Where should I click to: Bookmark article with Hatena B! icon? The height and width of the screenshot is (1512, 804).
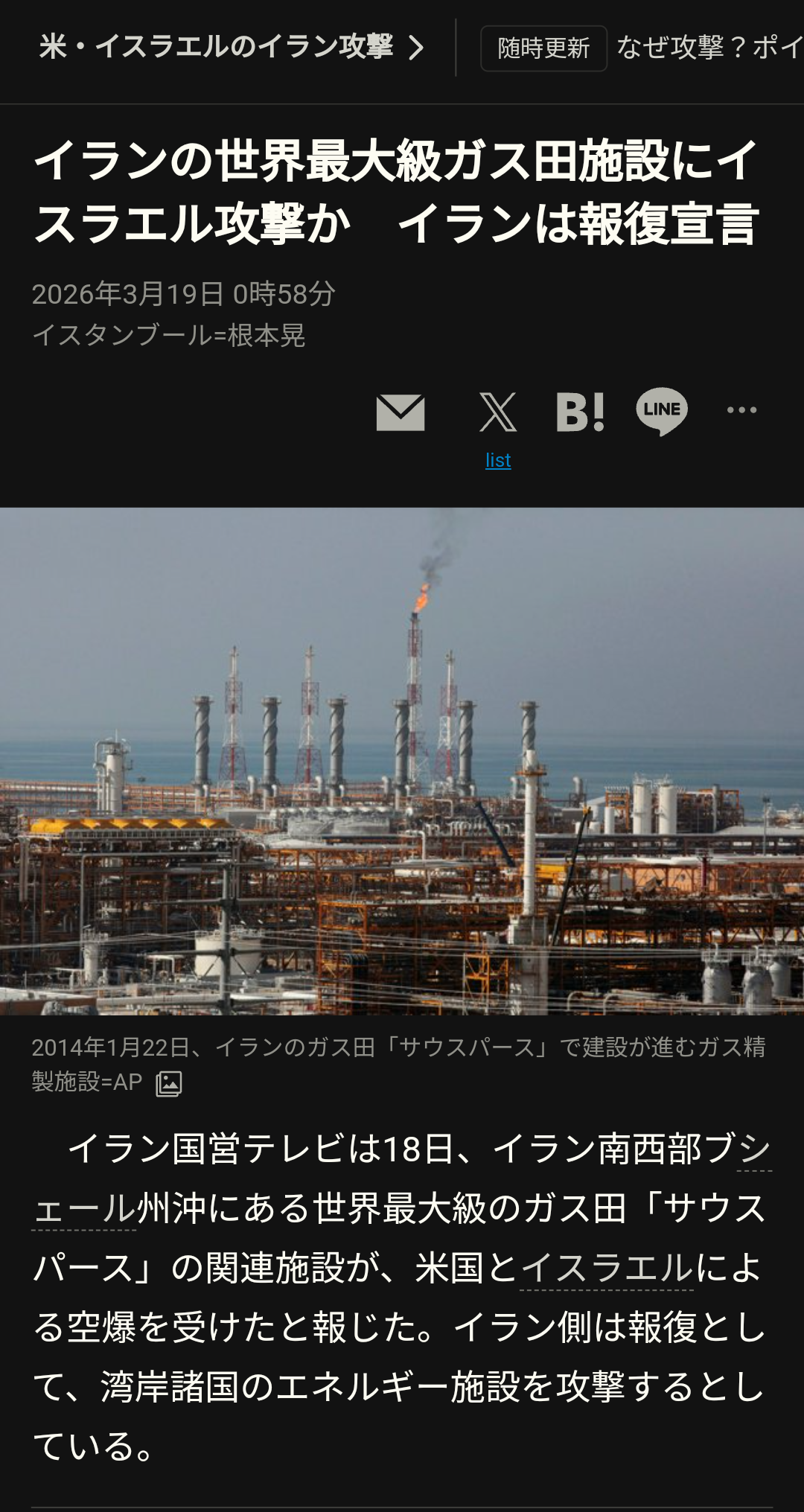pos(580,412)
